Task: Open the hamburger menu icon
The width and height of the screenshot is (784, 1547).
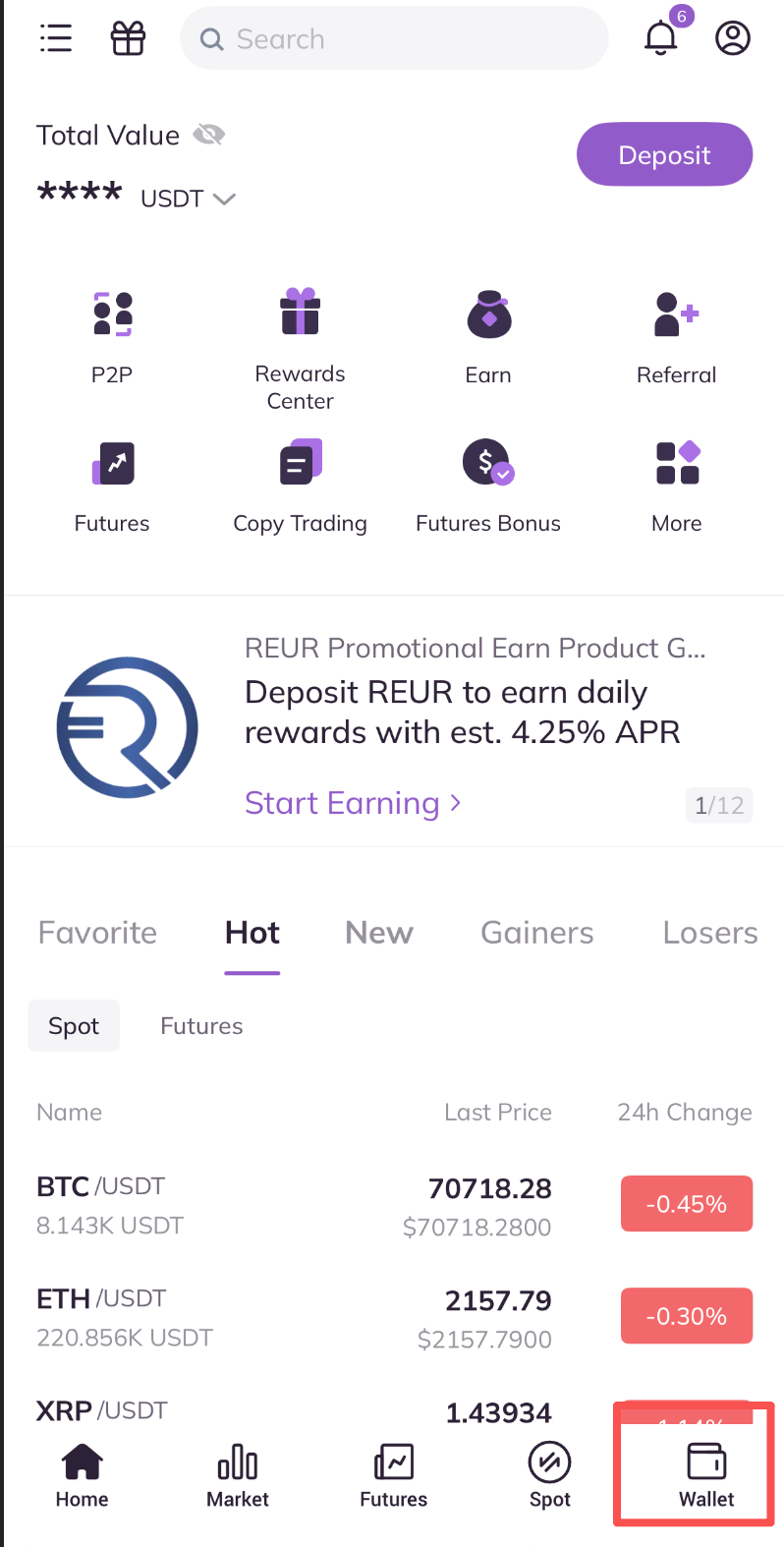Action: pos(56,38)
